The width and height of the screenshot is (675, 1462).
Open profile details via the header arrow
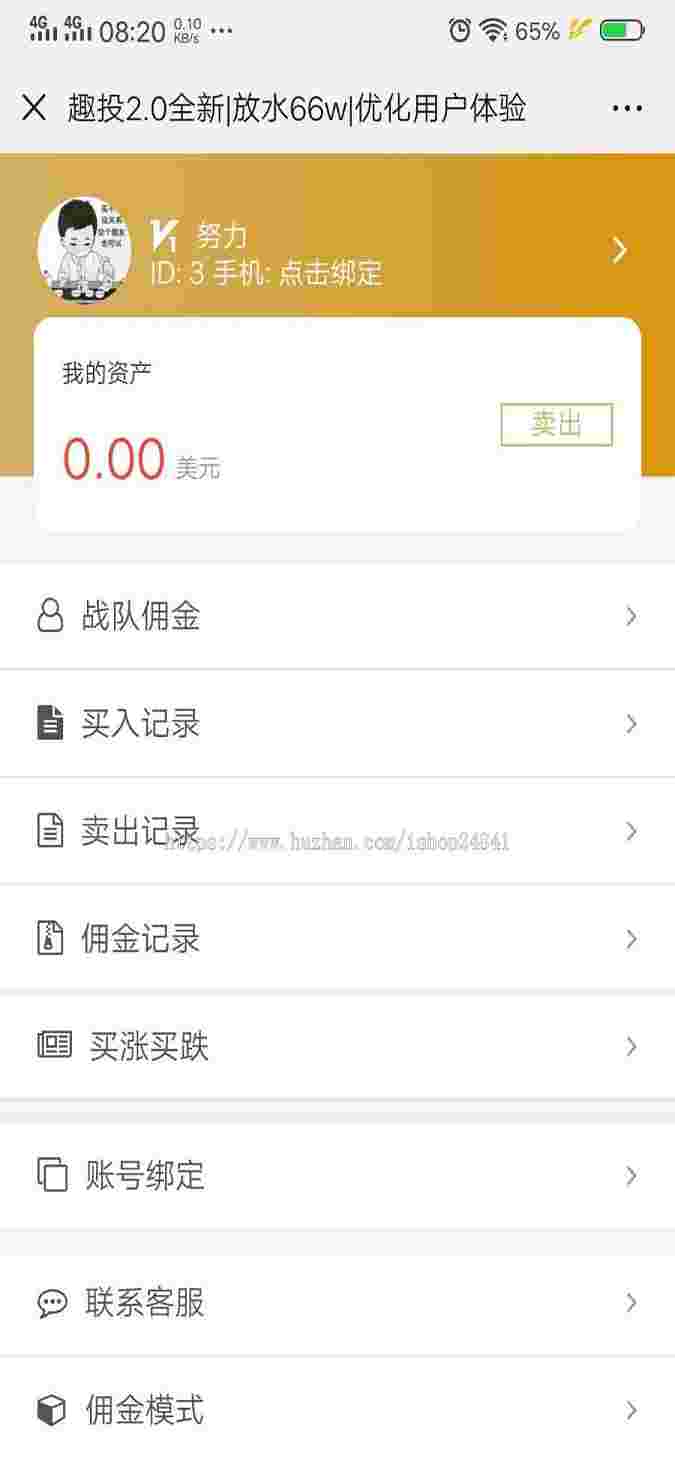pos(620,250)
